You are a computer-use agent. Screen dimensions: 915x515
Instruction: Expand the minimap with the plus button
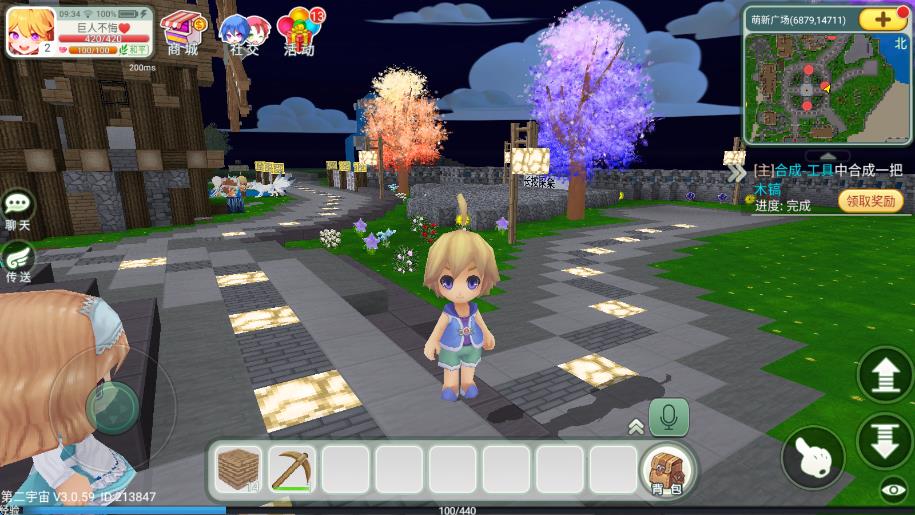coord(881,19)
